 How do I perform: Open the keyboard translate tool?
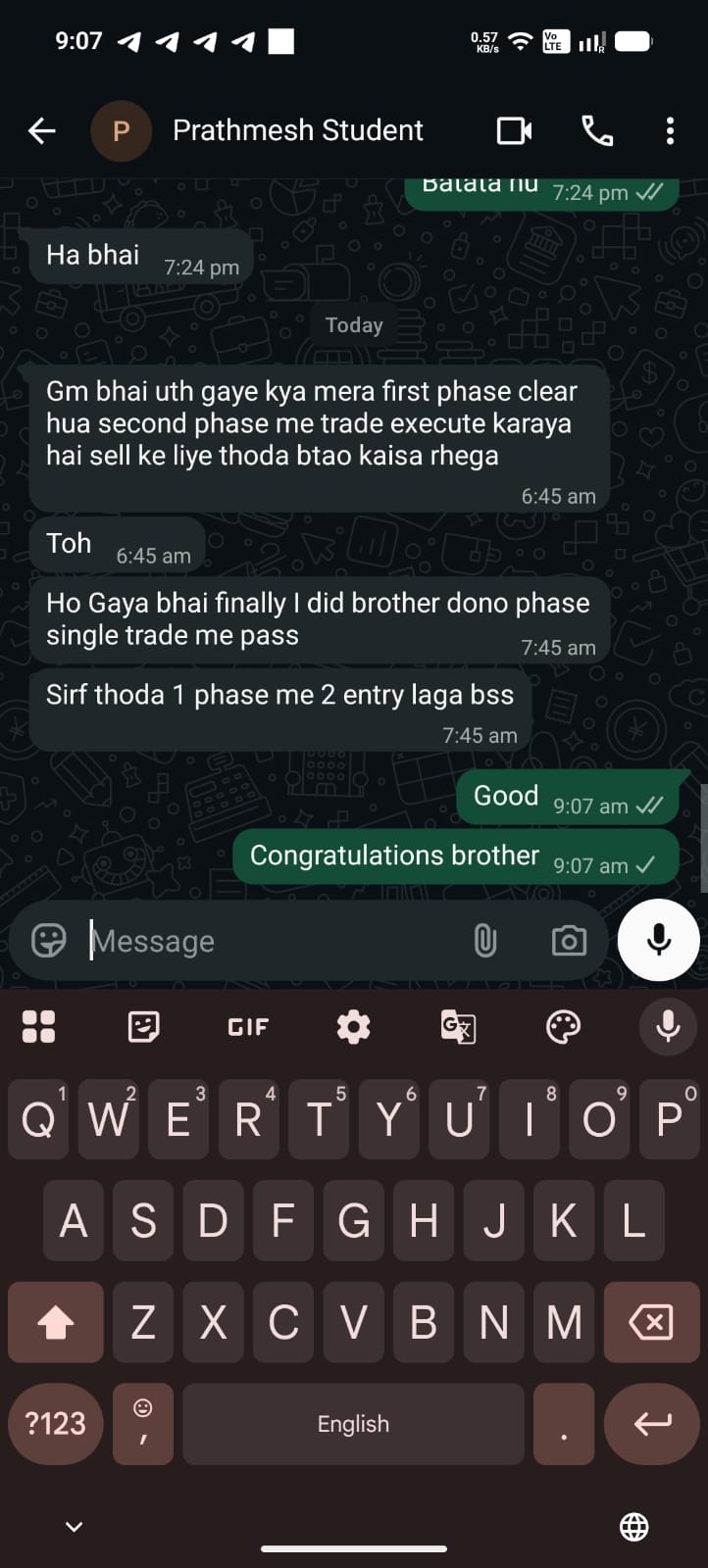458,1026
